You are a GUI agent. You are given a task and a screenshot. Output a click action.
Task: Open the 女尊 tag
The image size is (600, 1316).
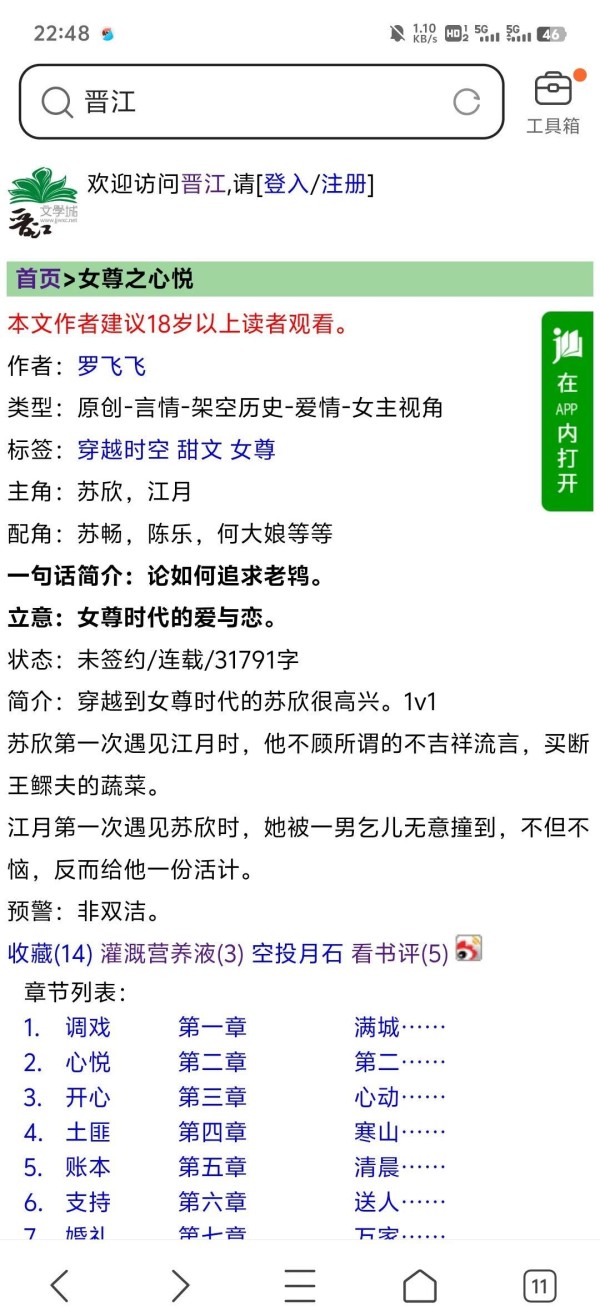click(253, 450)
